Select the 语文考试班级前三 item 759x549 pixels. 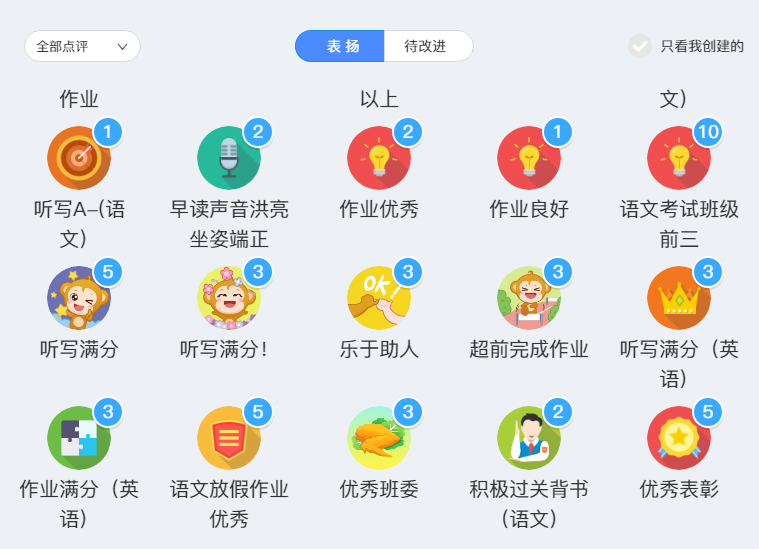coord(679,159)
